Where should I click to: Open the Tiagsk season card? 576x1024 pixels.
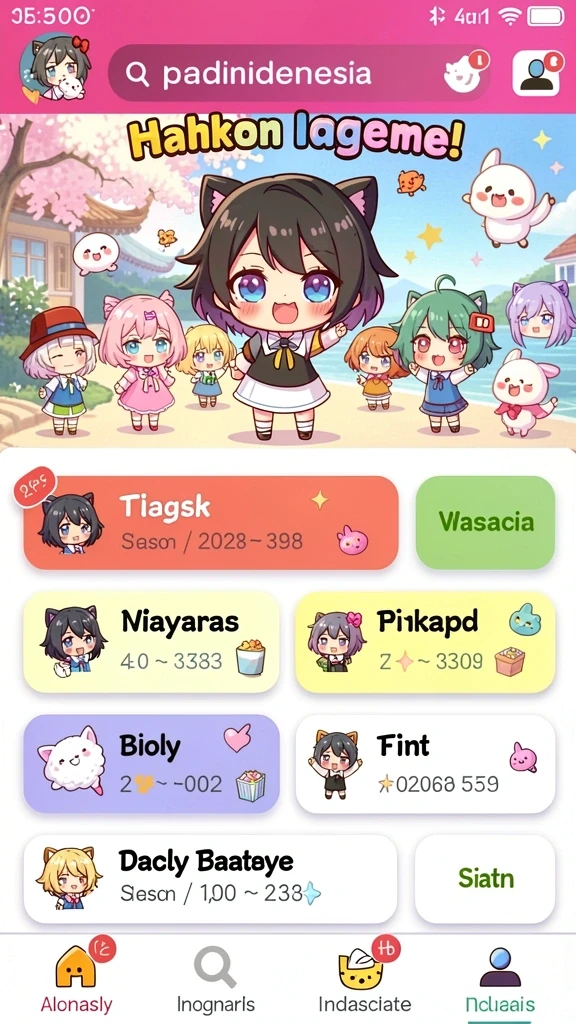click(x=211, y=522)
